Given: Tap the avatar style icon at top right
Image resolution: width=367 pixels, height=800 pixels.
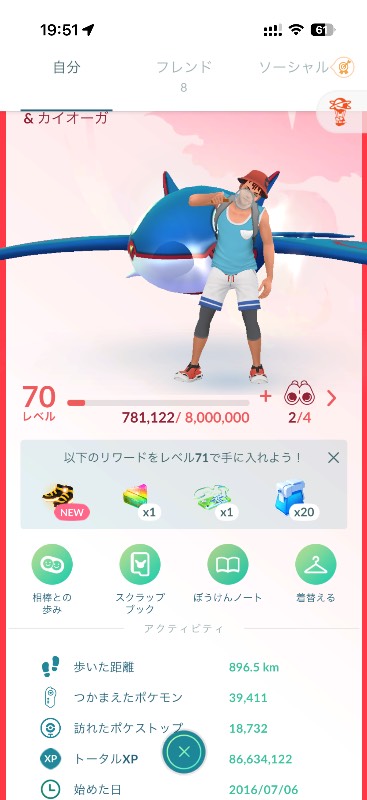Looking at the screenshot, I should [340, 112].
